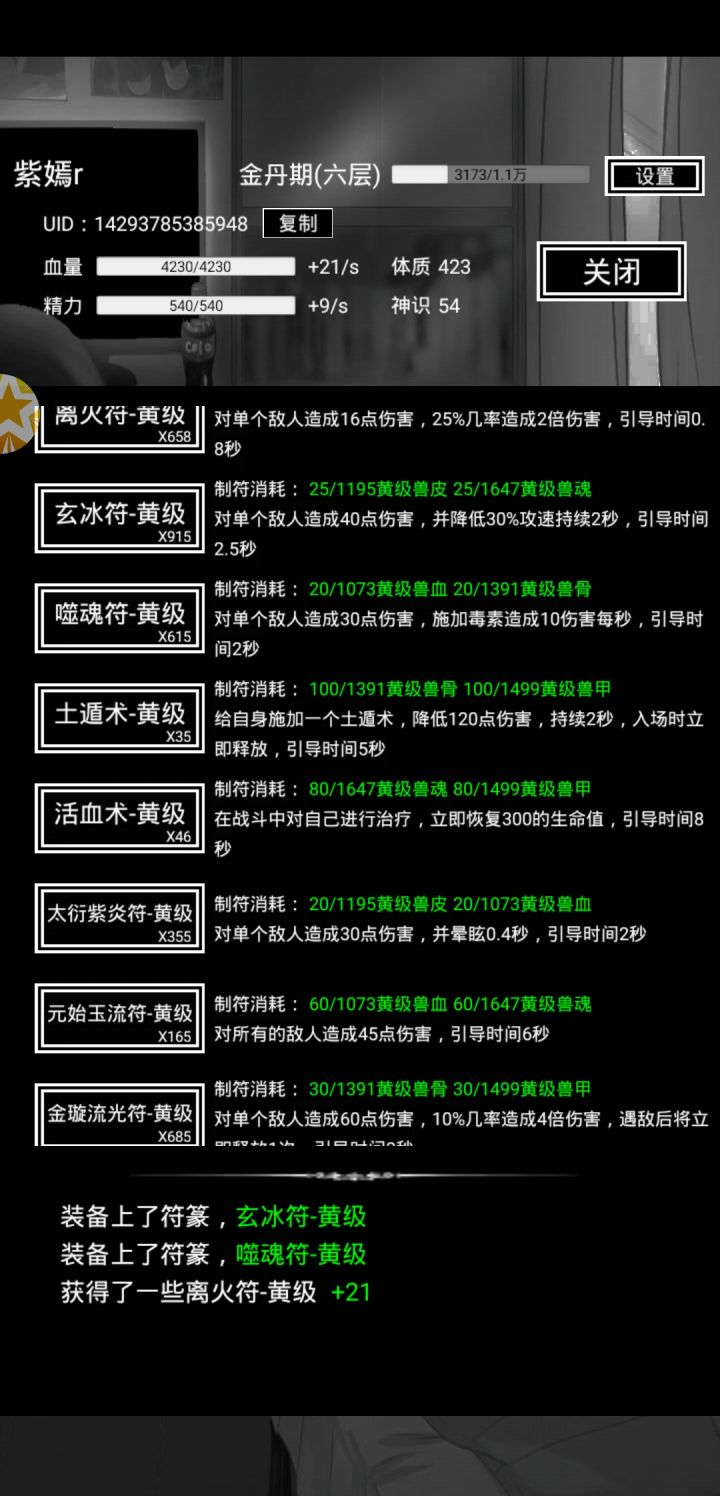Image resolution: width=720 pixels, height=1496 pixels.
Task: Select the 太衍紫炎符-黄级 talisman
Action: point(118,917)
